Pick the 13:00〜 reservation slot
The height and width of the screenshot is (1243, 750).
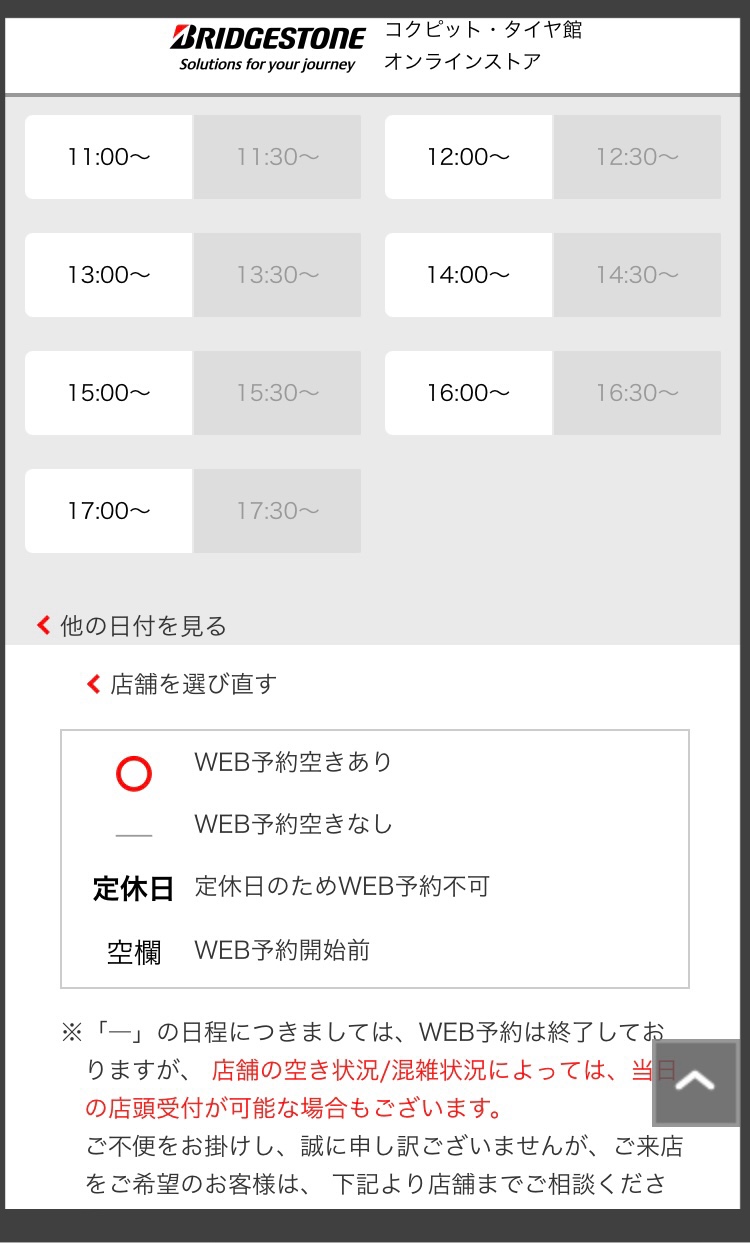click(109, 275)
